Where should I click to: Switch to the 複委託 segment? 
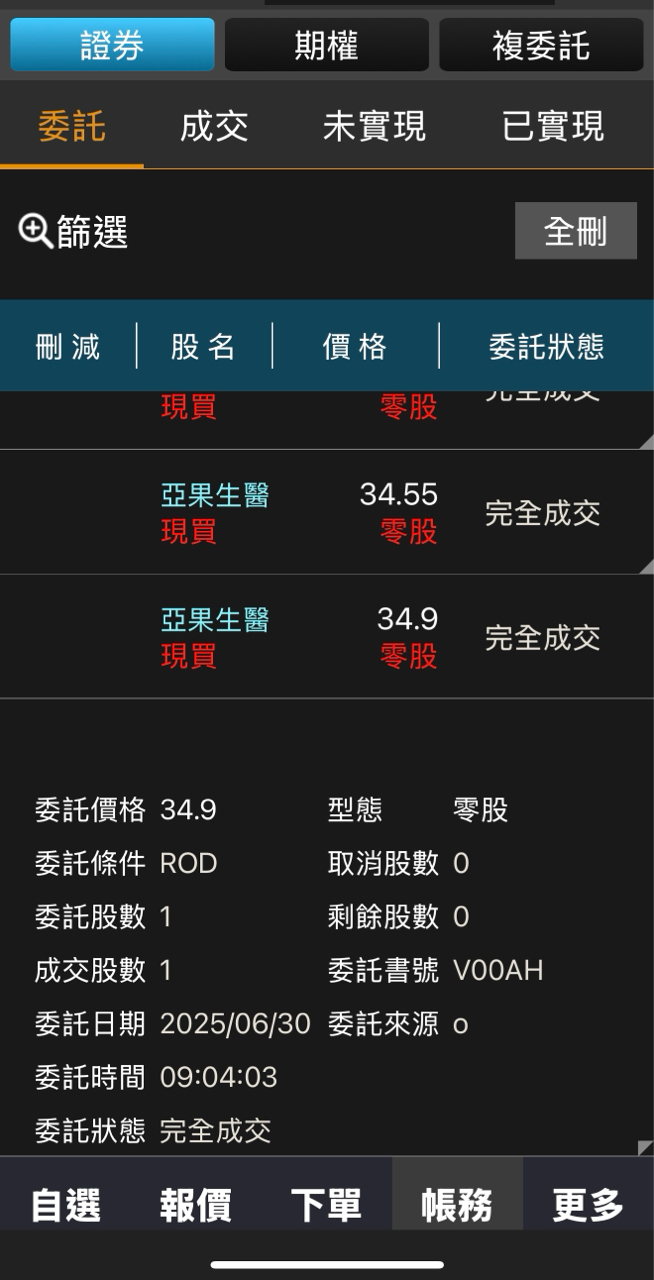541,45
